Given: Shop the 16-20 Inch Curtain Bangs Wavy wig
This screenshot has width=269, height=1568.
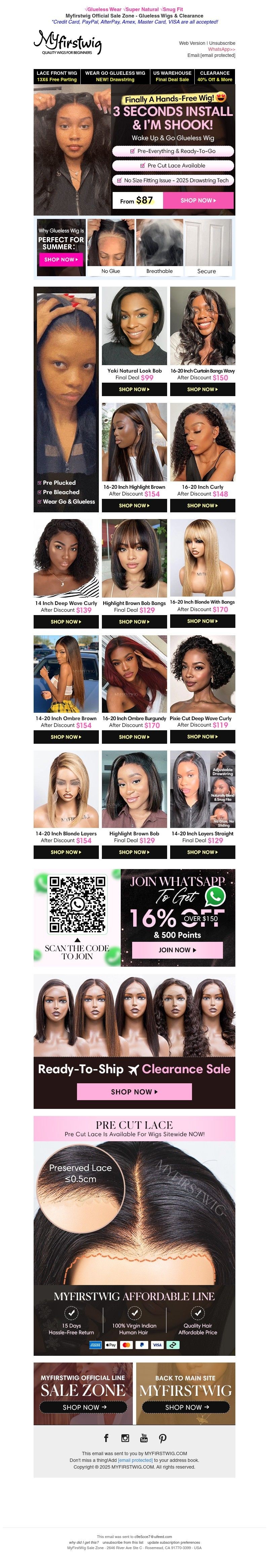Looking at the screenshot, I should [x=202, y=389].
